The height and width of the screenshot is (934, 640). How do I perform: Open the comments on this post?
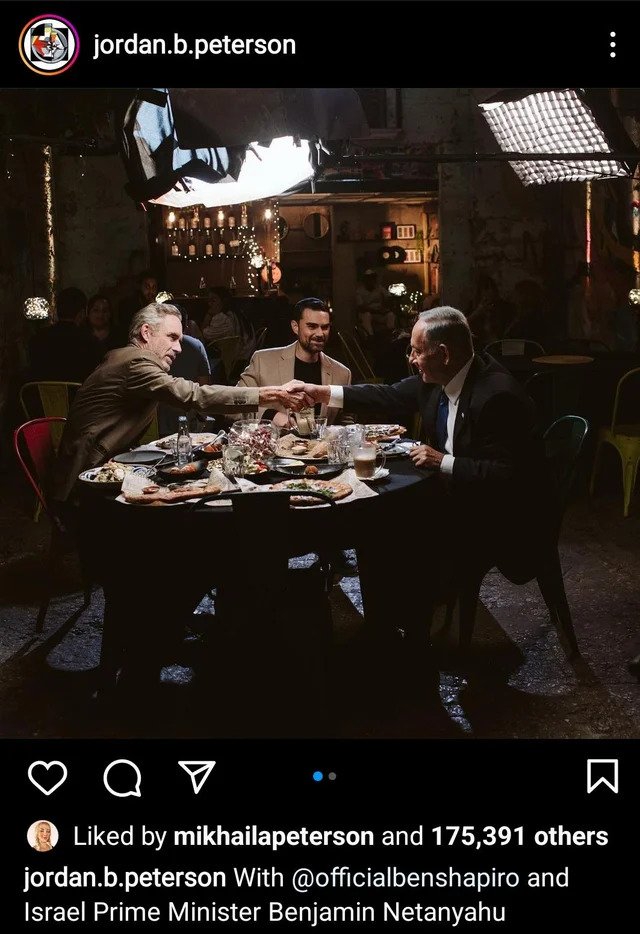point(122,777)
